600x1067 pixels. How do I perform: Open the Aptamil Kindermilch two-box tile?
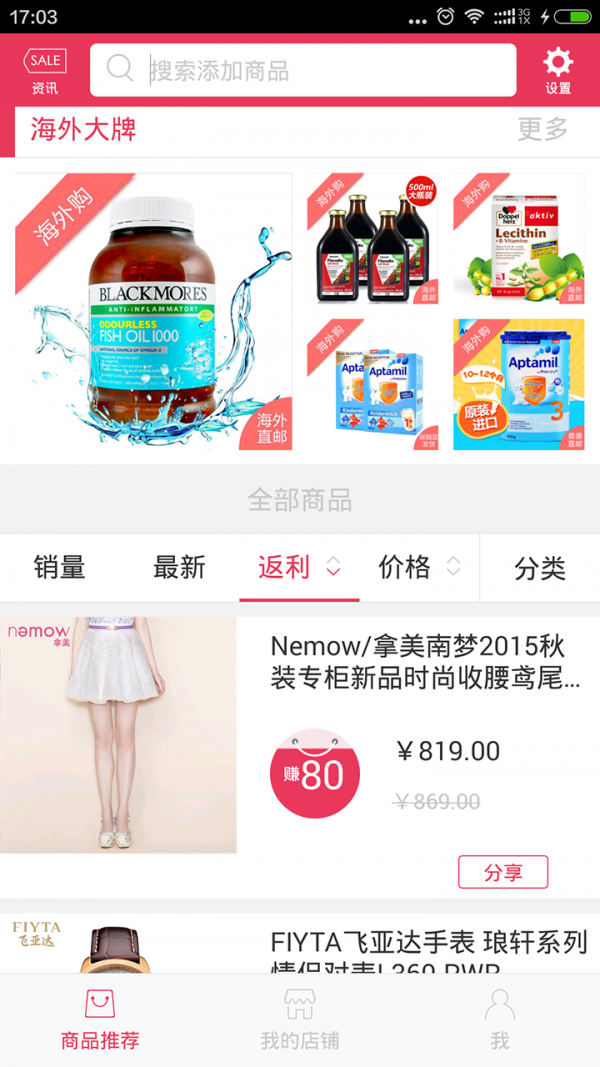coord(372,385)
